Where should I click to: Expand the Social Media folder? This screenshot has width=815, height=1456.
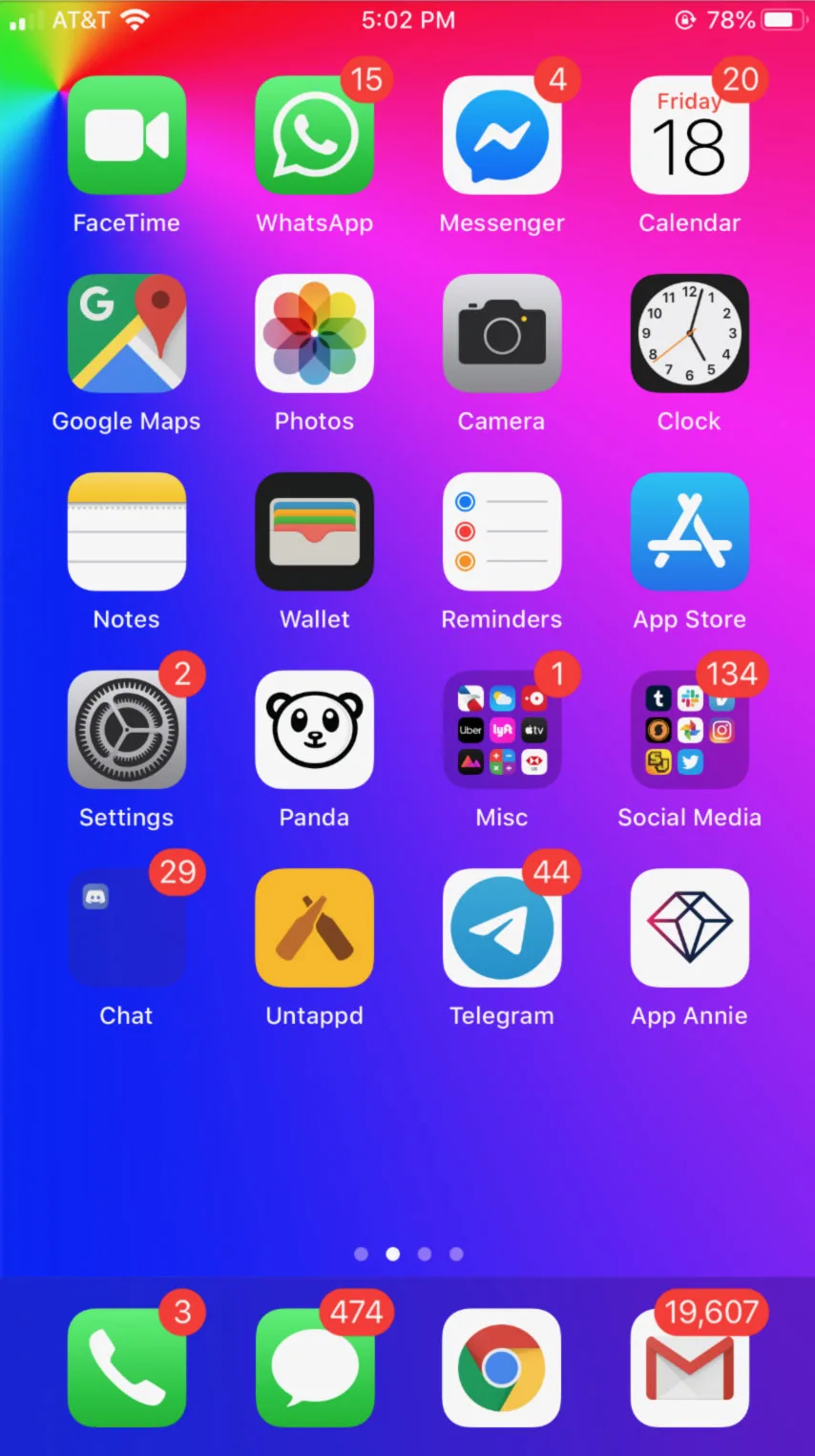coord(690,730)
